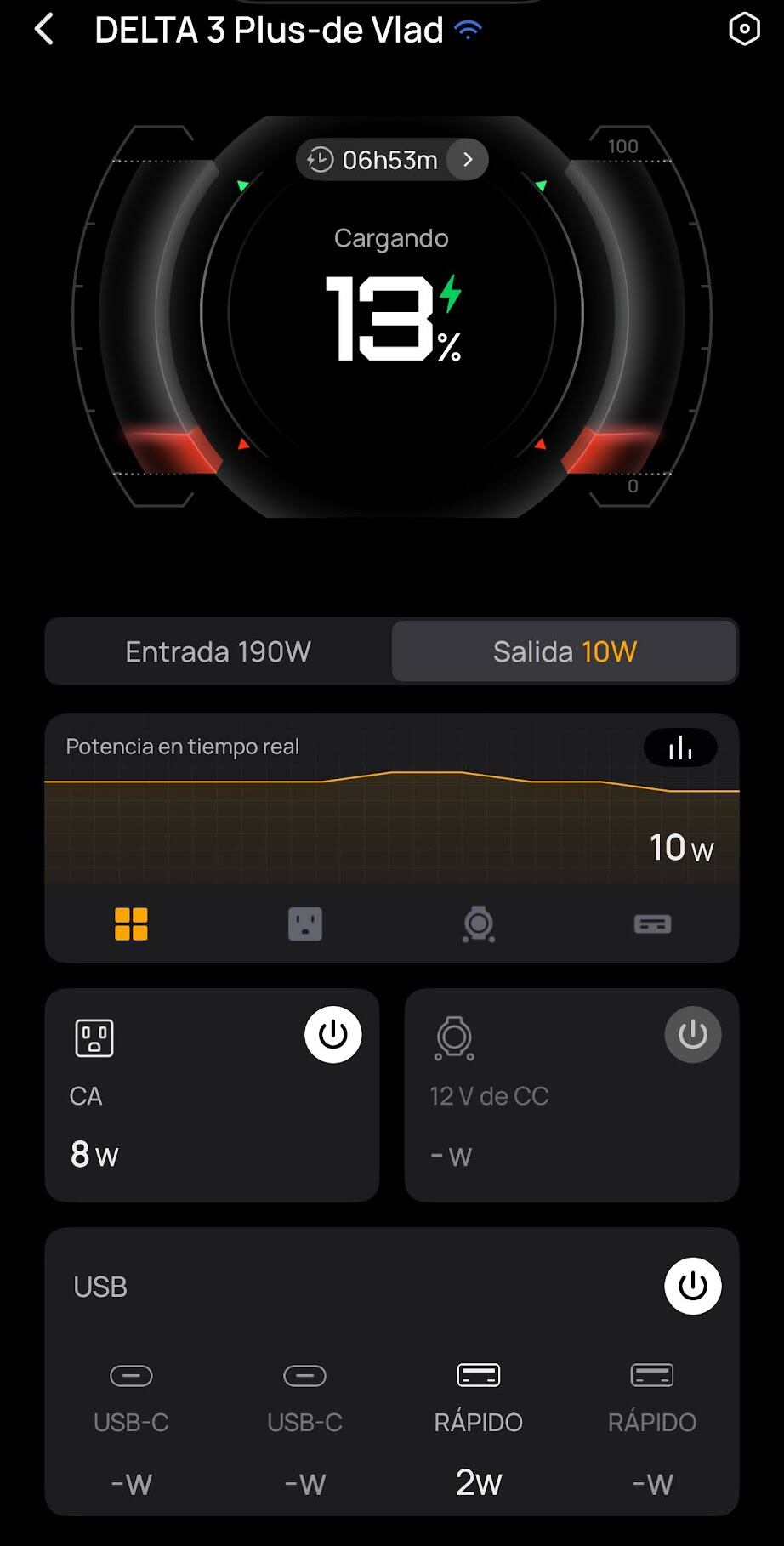Select the Salida 10W tab
This screenshot has height=1546, width=784.
[x=565, y=651]
